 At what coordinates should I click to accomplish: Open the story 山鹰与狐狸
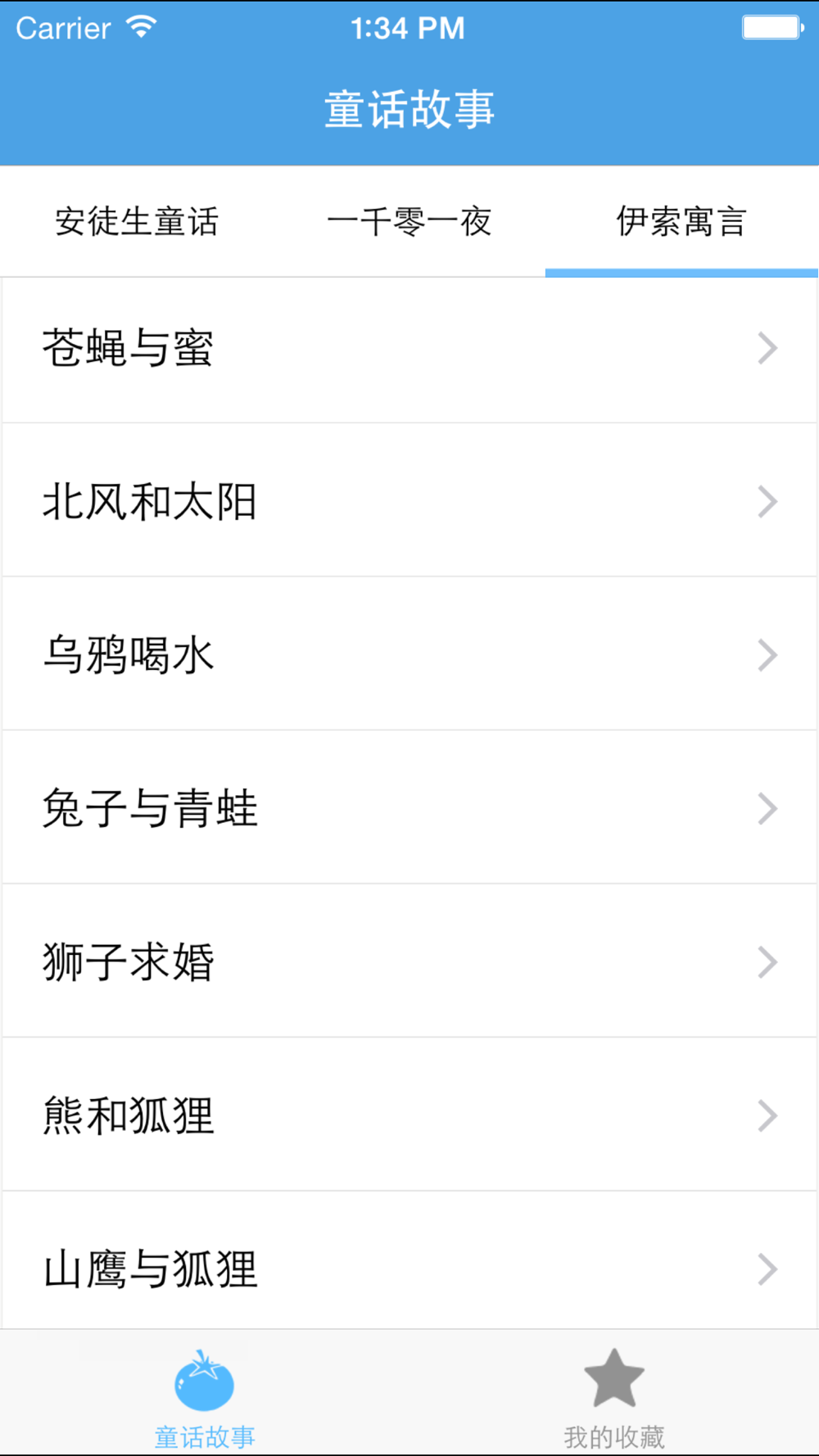pos(409,1261)
